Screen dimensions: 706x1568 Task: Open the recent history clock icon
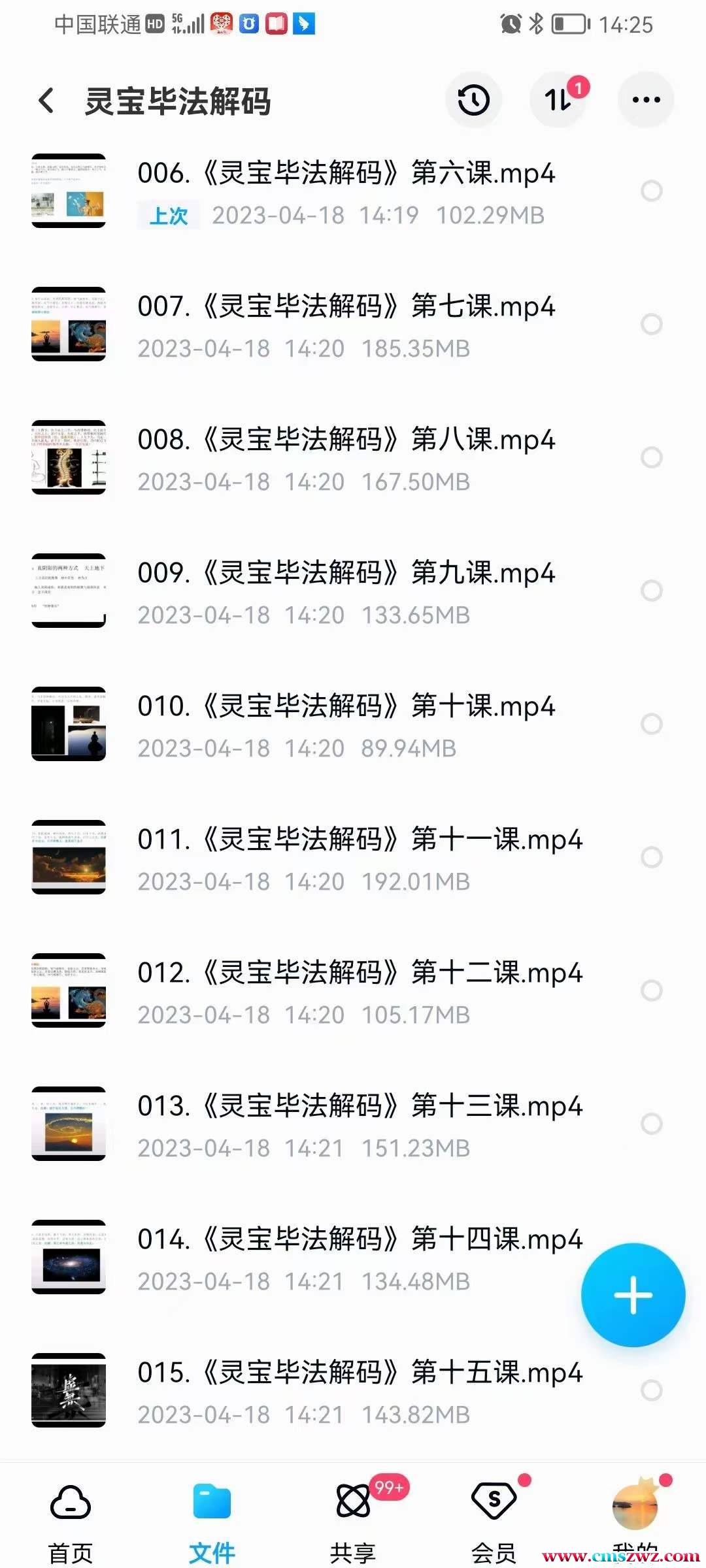[473, 100]
